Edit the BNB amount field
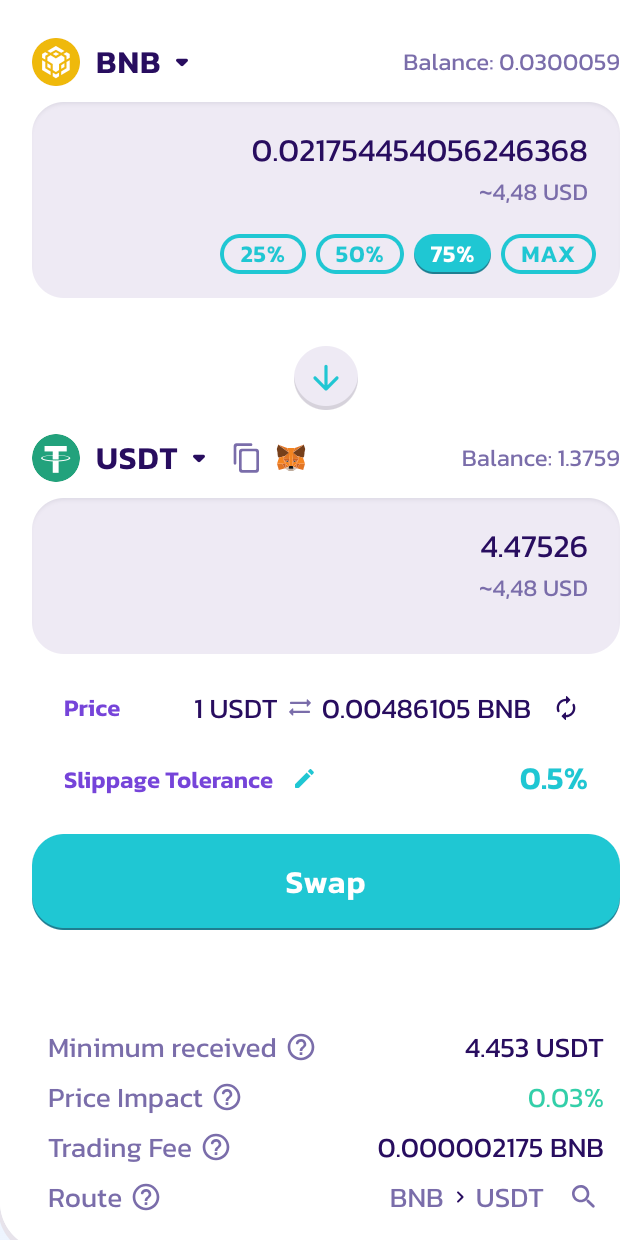 (418, 152)
